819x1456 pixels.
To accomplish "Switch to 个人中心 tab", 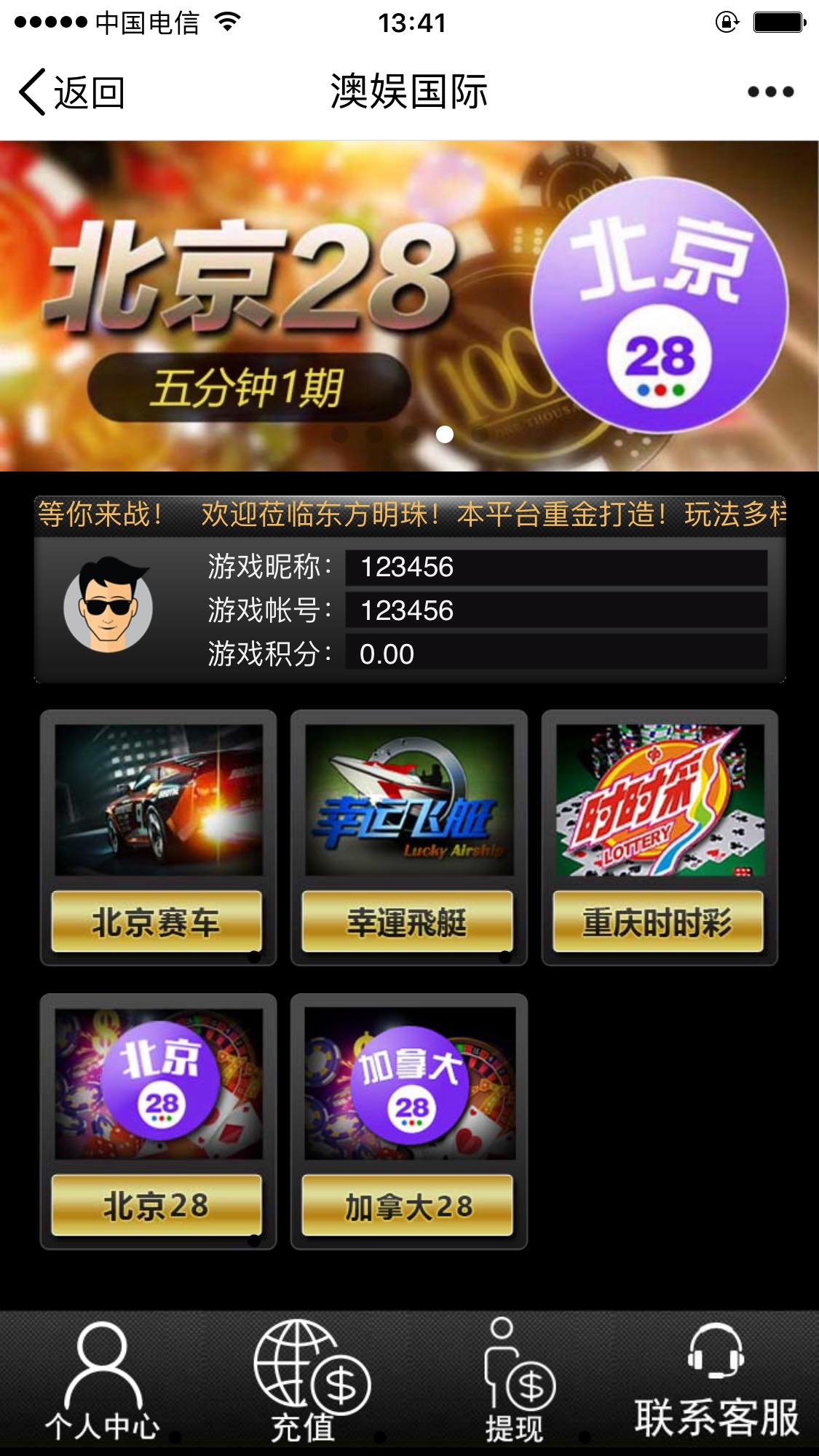I will (x=103, y=1383).
